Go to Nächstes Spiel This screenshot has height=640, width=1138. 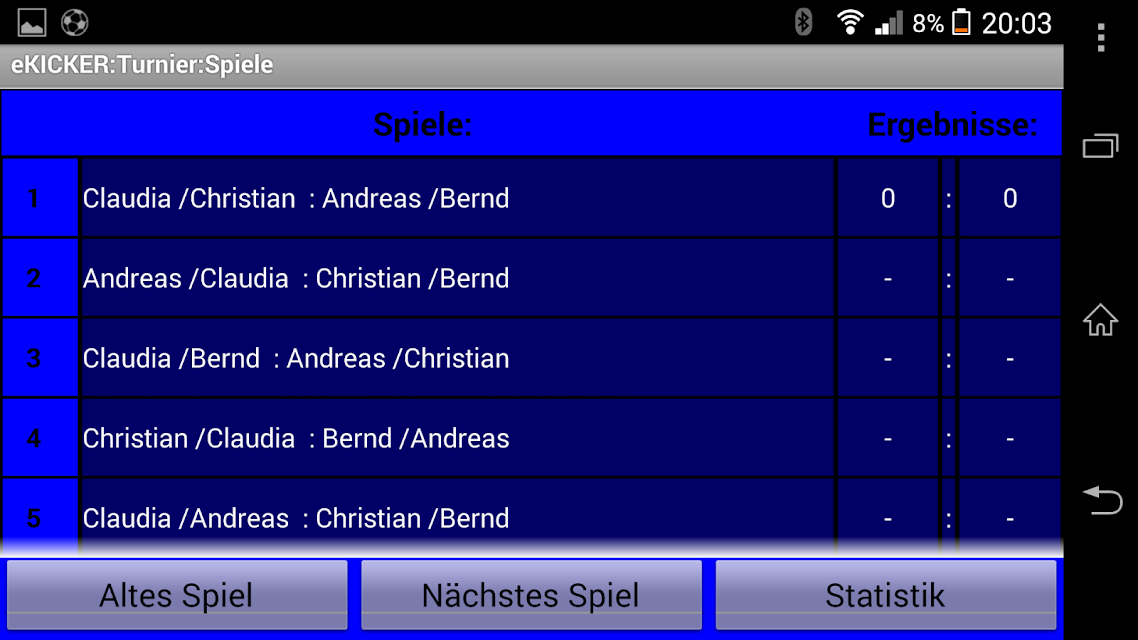click(531, 594)
